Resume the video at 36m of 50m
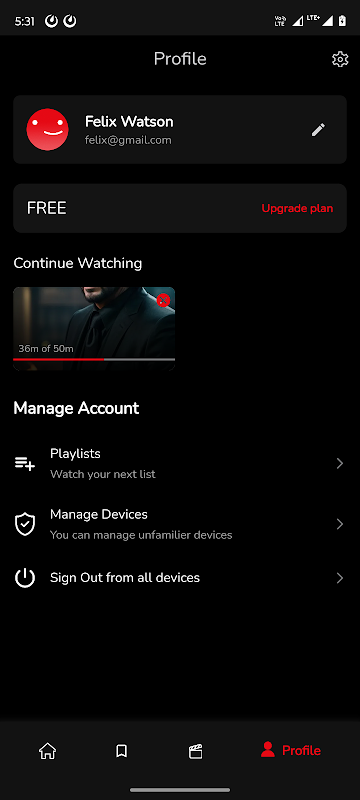 point(94,329)
